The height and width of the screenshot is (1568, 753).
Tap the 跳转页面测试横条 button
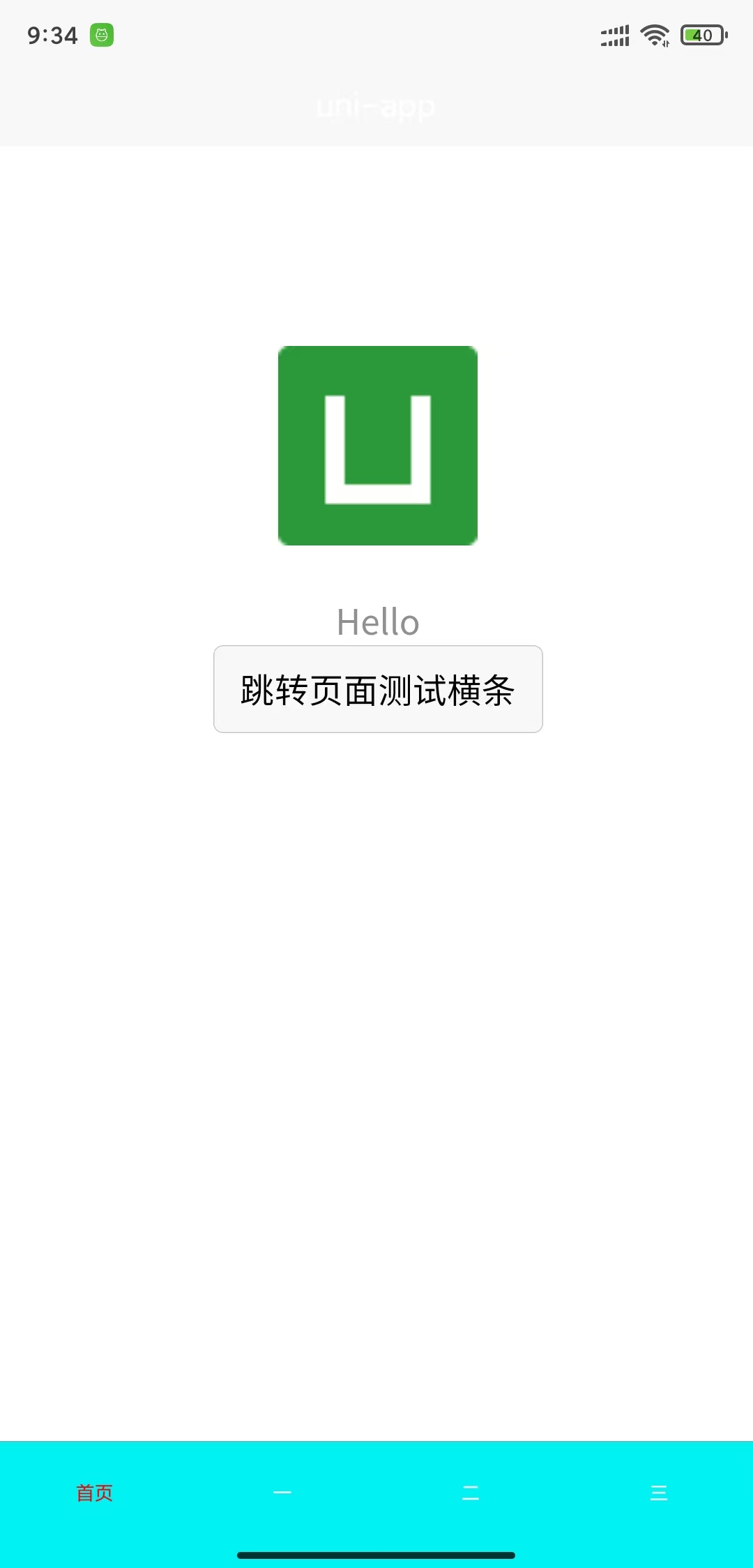point(378,689)
